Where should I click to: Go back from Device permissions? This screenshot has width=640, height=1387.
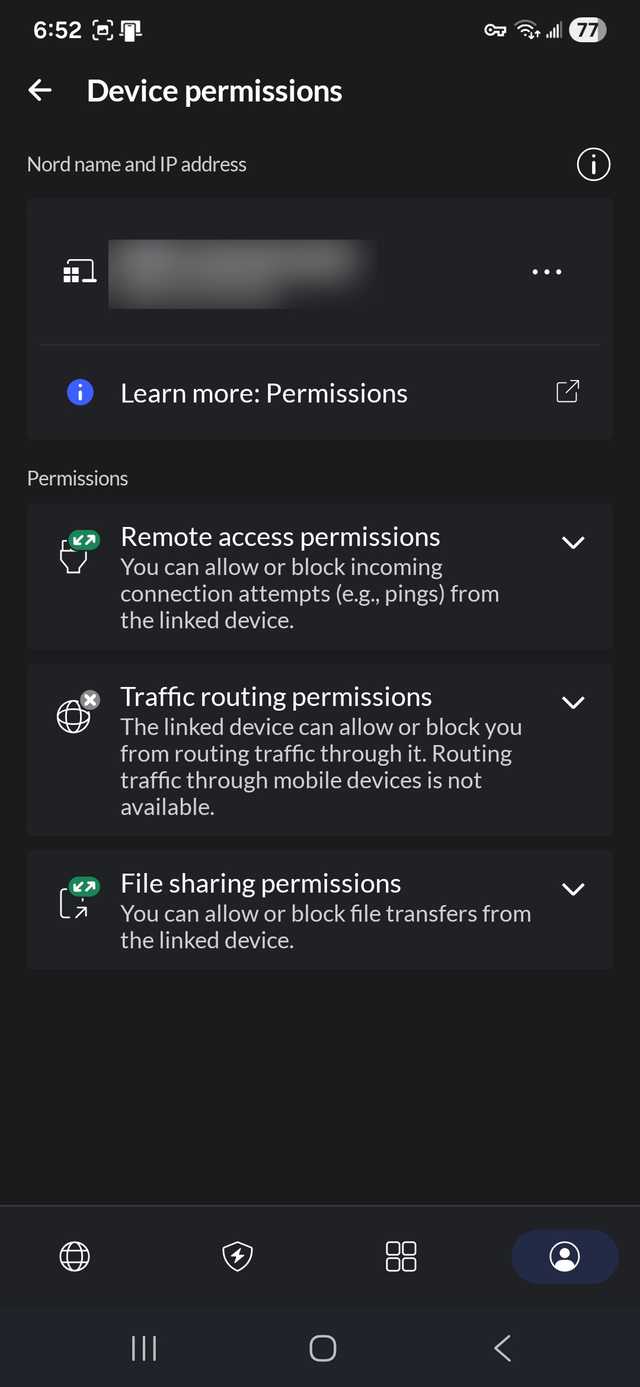[x=40, y=91]
